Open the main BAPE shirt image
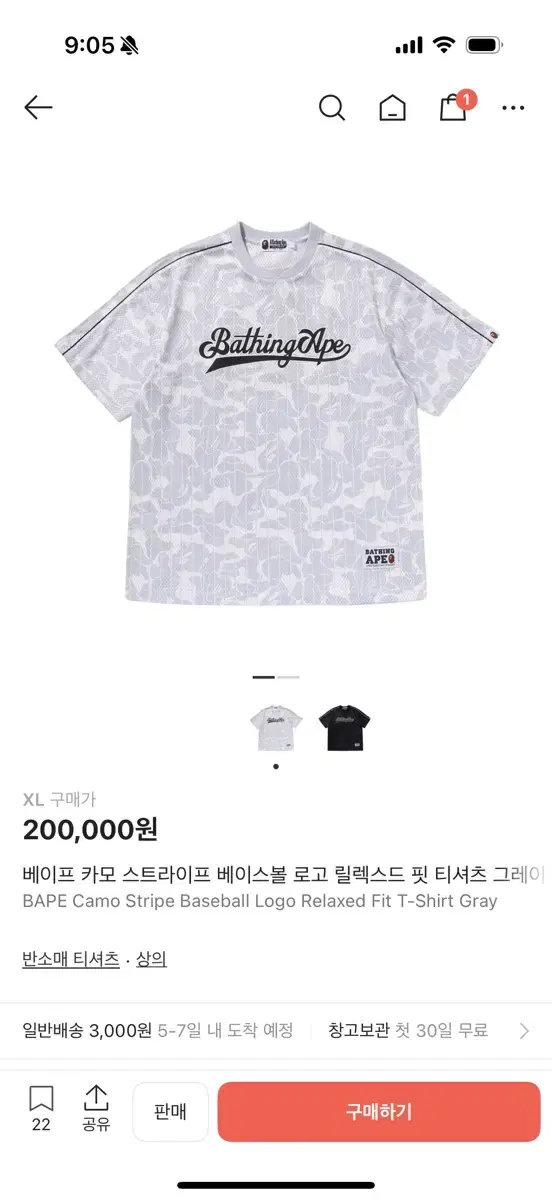552x1200 pixels. (x=275, y=410)
